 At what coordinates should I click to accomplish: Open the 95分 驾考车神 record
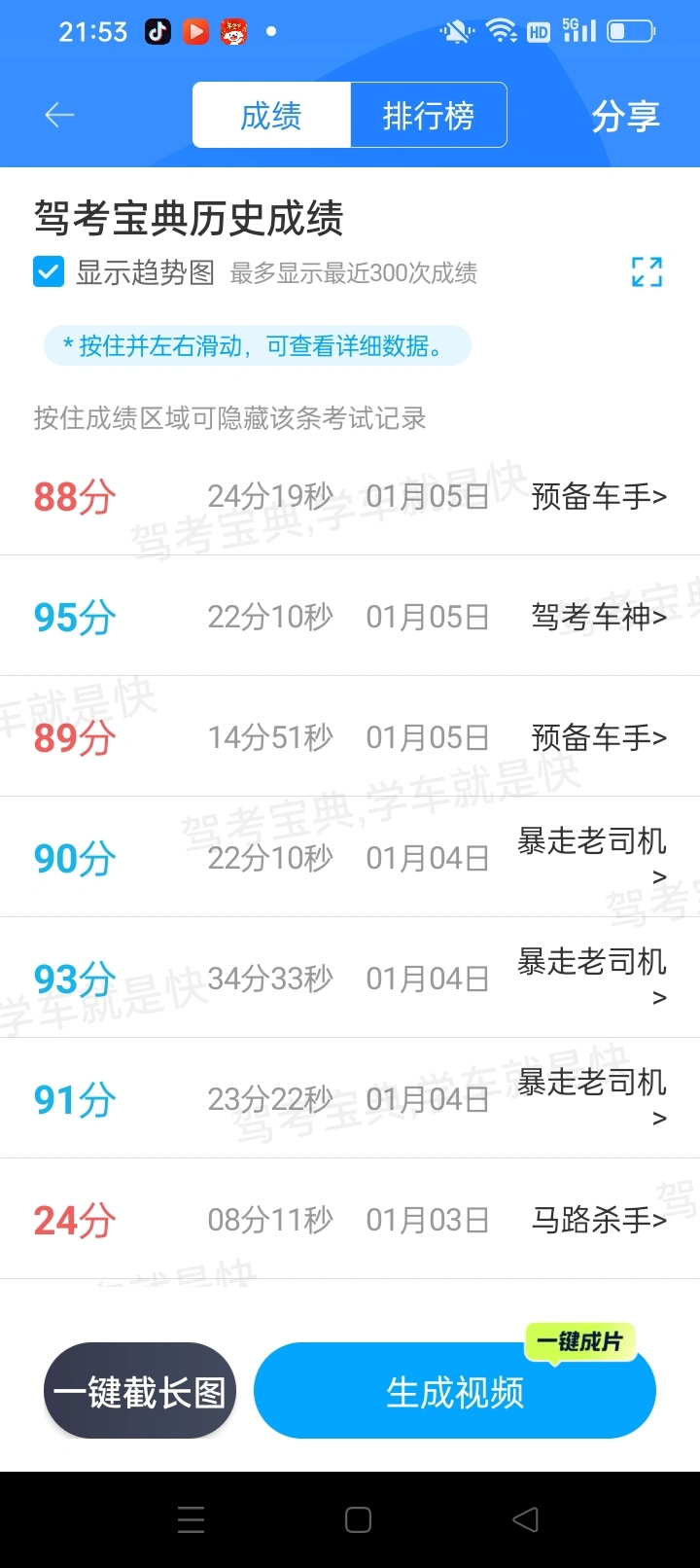(x=350, y=617)
